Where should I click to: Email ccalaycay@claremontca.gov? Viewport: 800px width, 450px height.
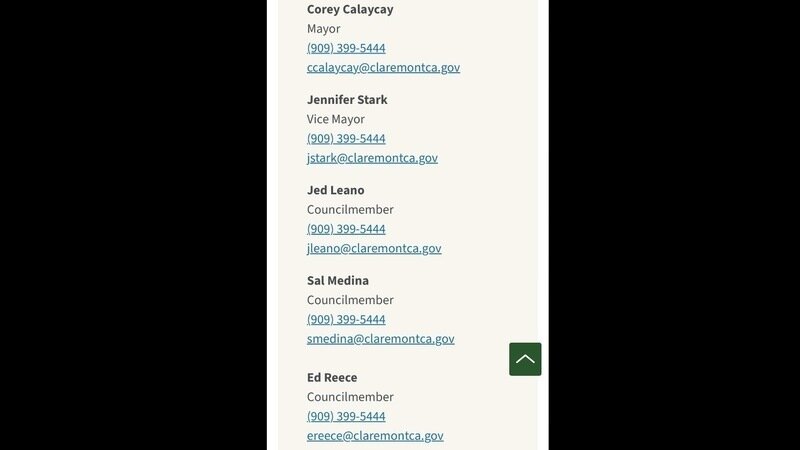click(x=383, y=68)
